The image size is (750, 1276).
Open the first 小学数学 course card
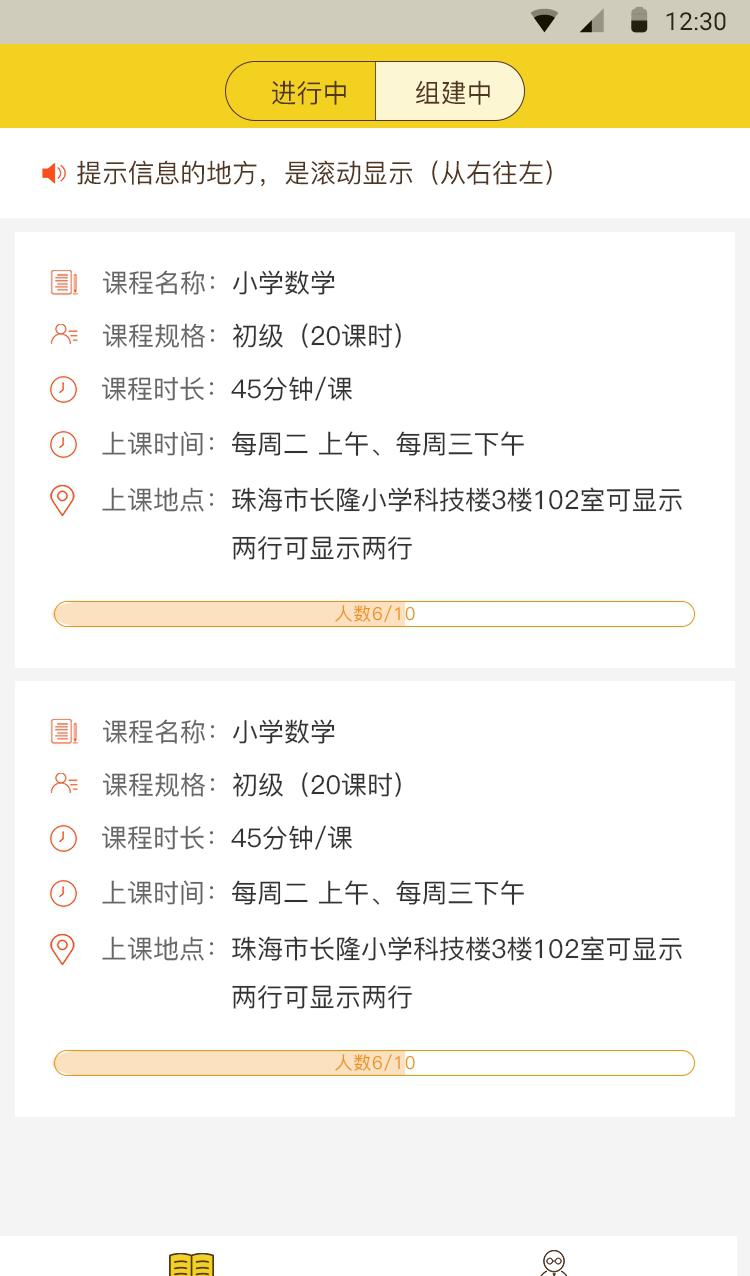(x=374, y=450)
